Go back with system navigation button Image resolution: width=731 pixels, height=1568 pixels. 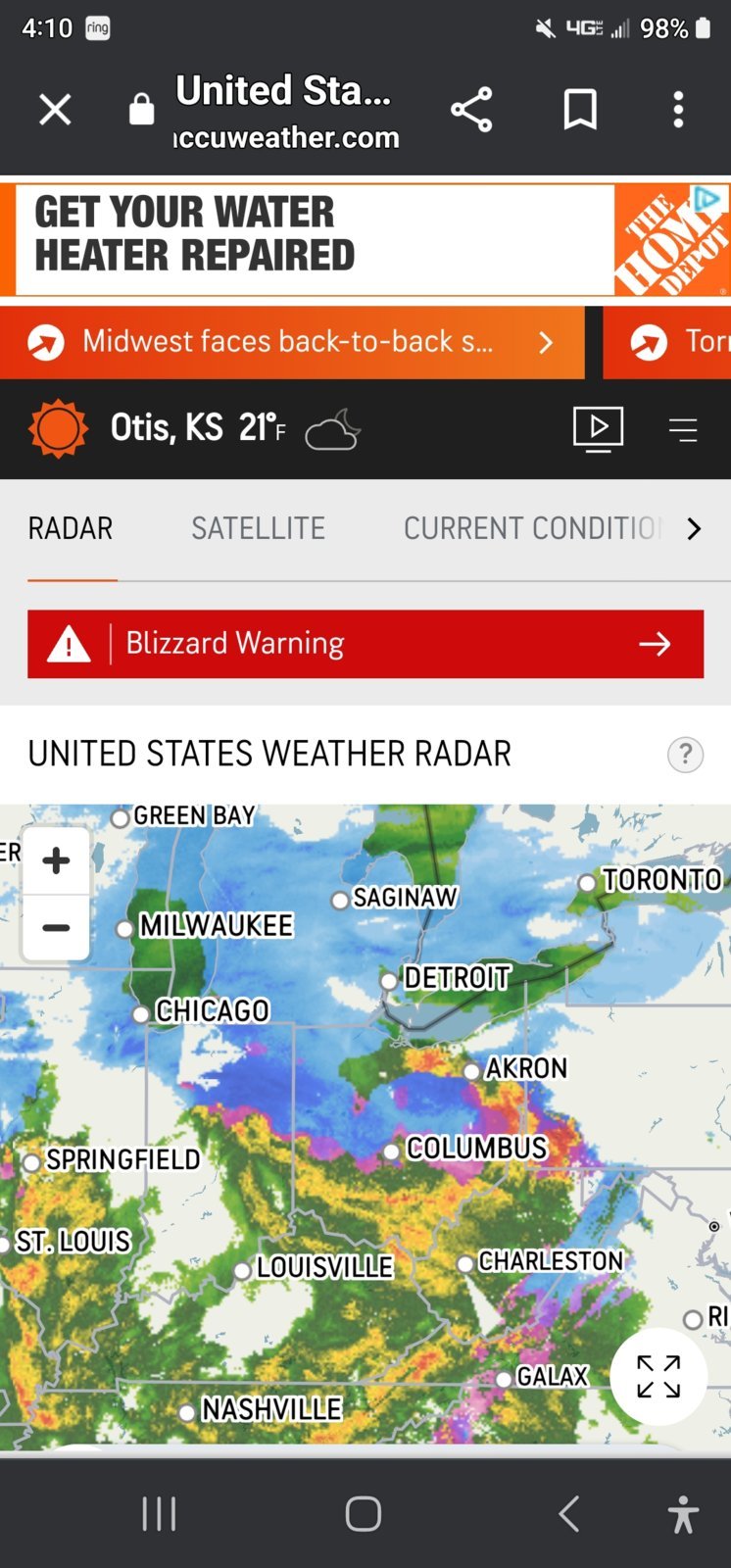tap(569, 1513)
